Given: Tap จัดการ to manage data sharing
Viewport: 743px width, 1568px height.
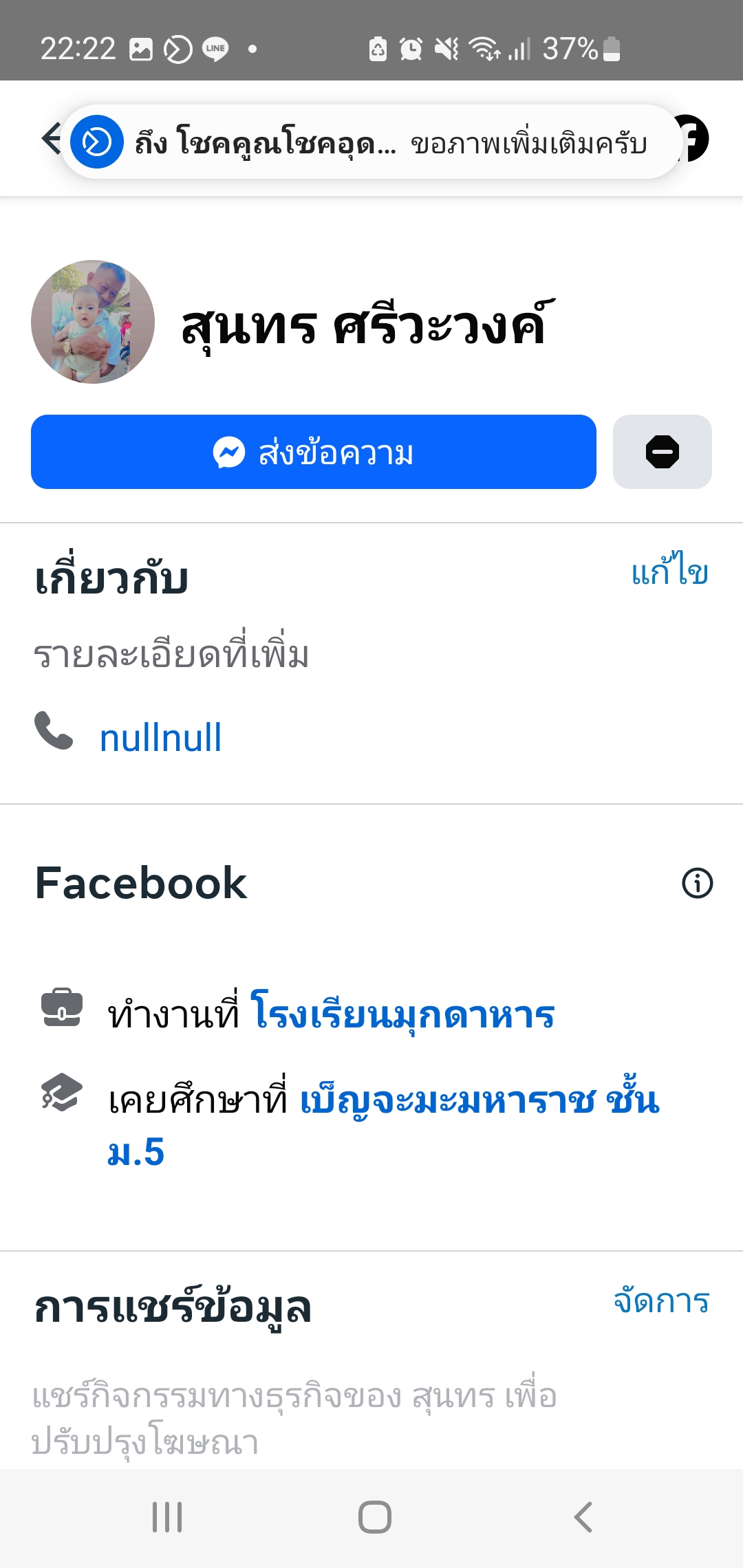Looking at the screenshot, I should pyautogui.click(x=661, y=1301).
